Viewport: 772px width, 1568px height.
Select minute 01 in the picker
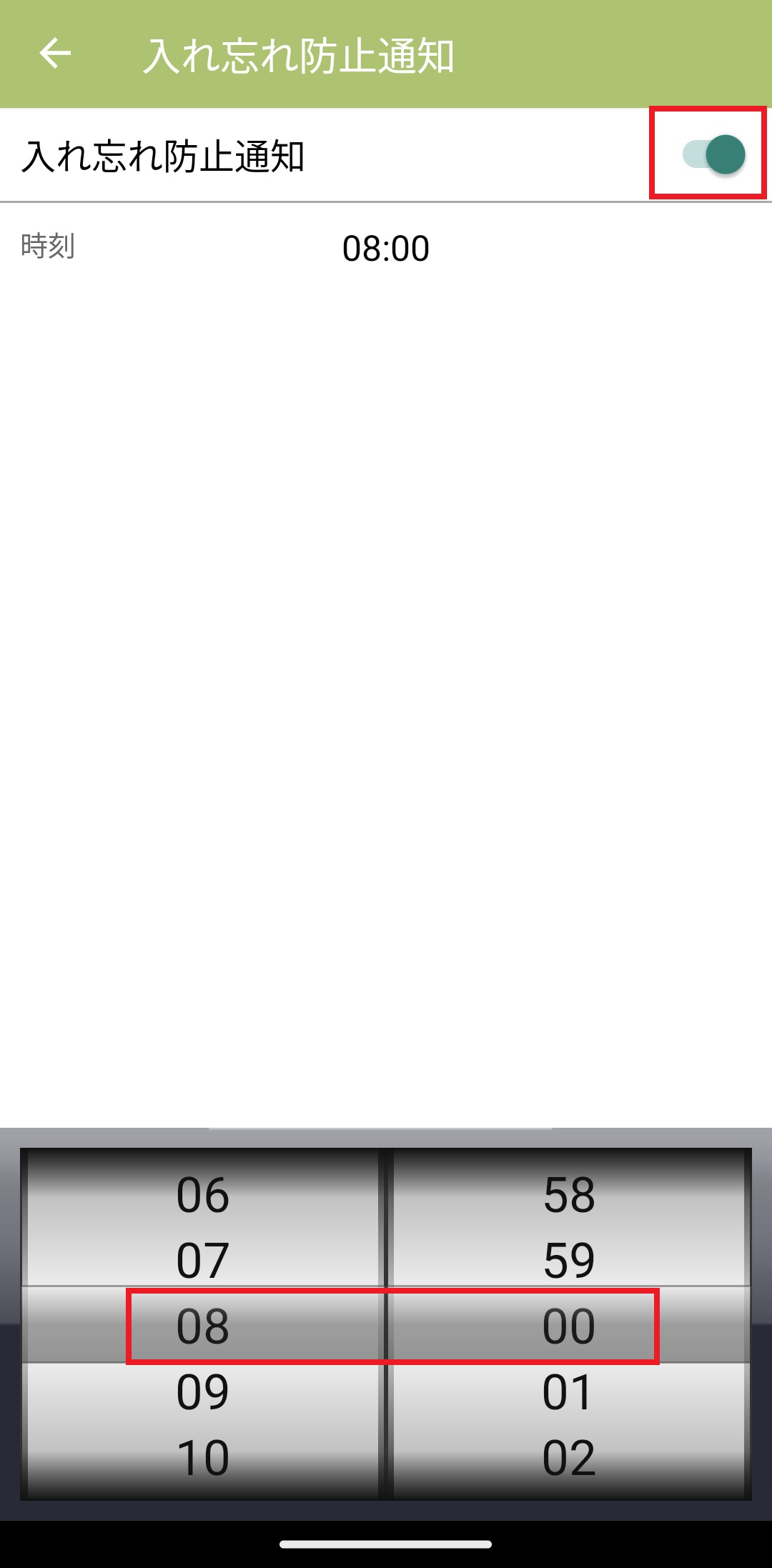569,1391
